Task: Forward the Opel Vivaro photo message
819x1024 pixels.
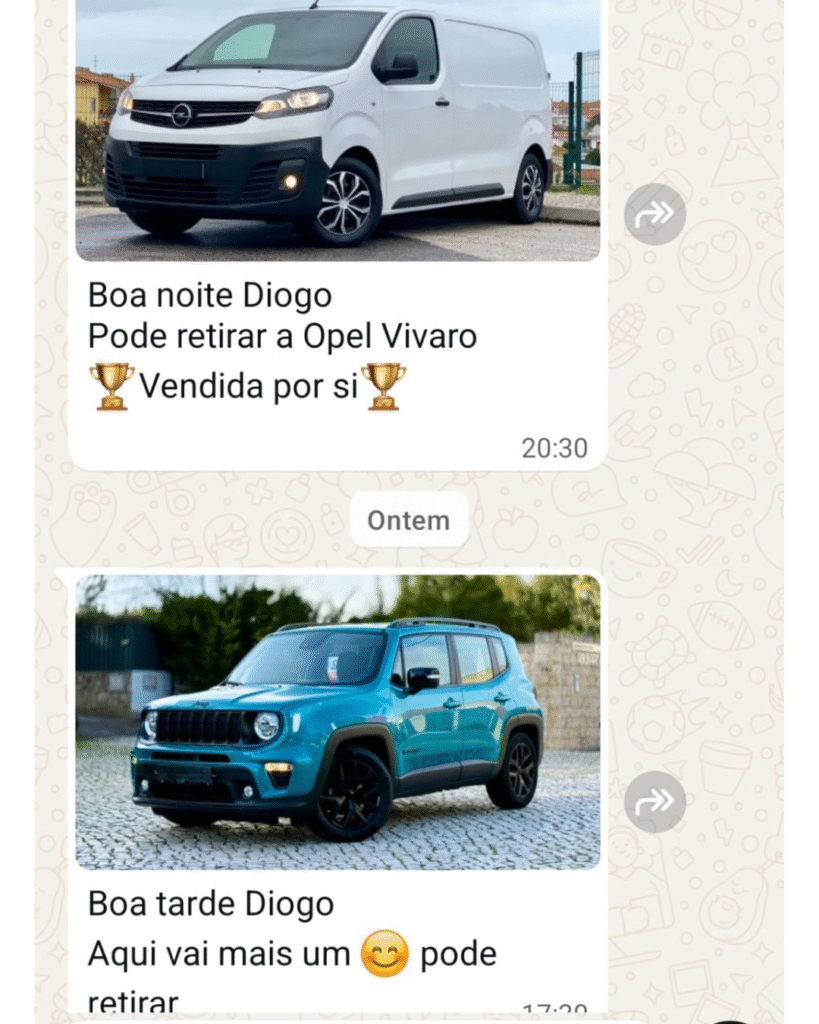Action: 655,214
